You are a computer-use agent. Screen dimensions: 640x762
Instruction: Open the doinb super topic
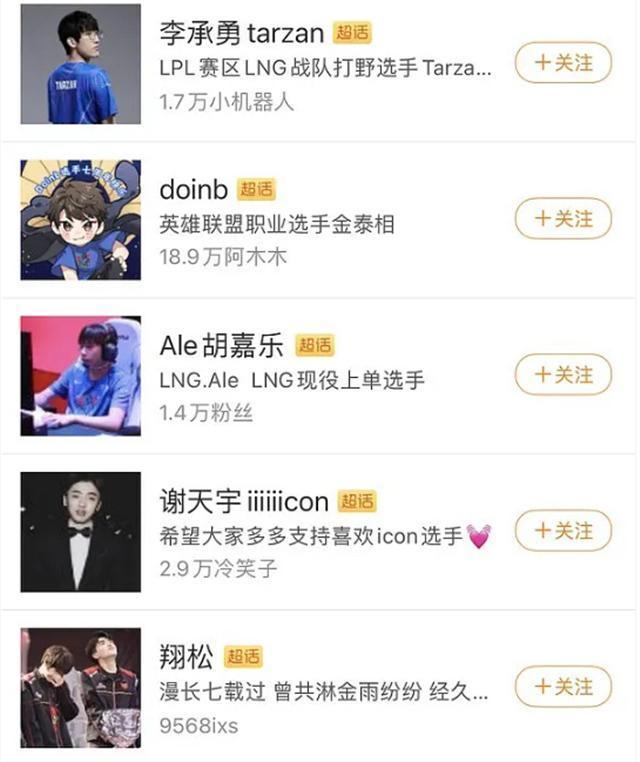[x=193, y=189]
